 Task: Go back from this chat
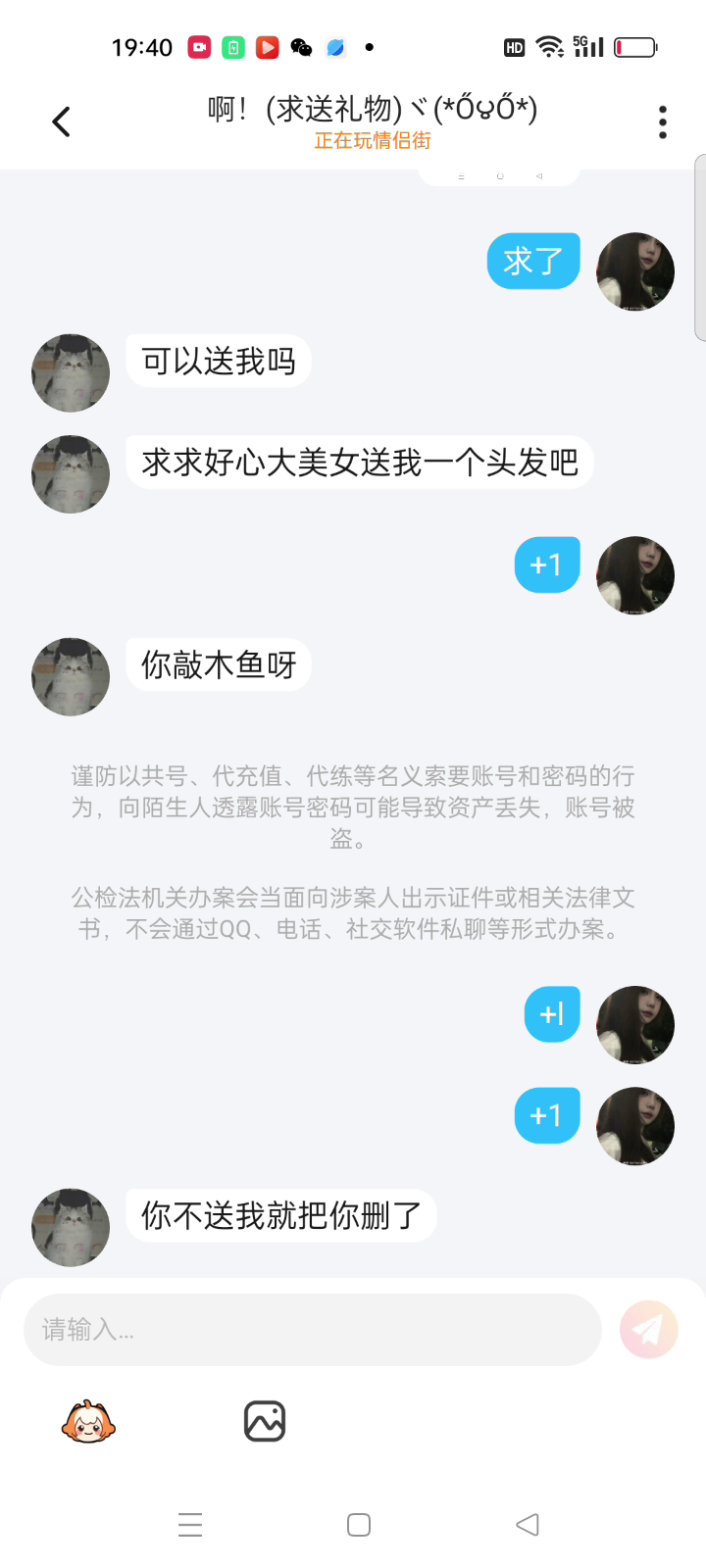point(61,122)
